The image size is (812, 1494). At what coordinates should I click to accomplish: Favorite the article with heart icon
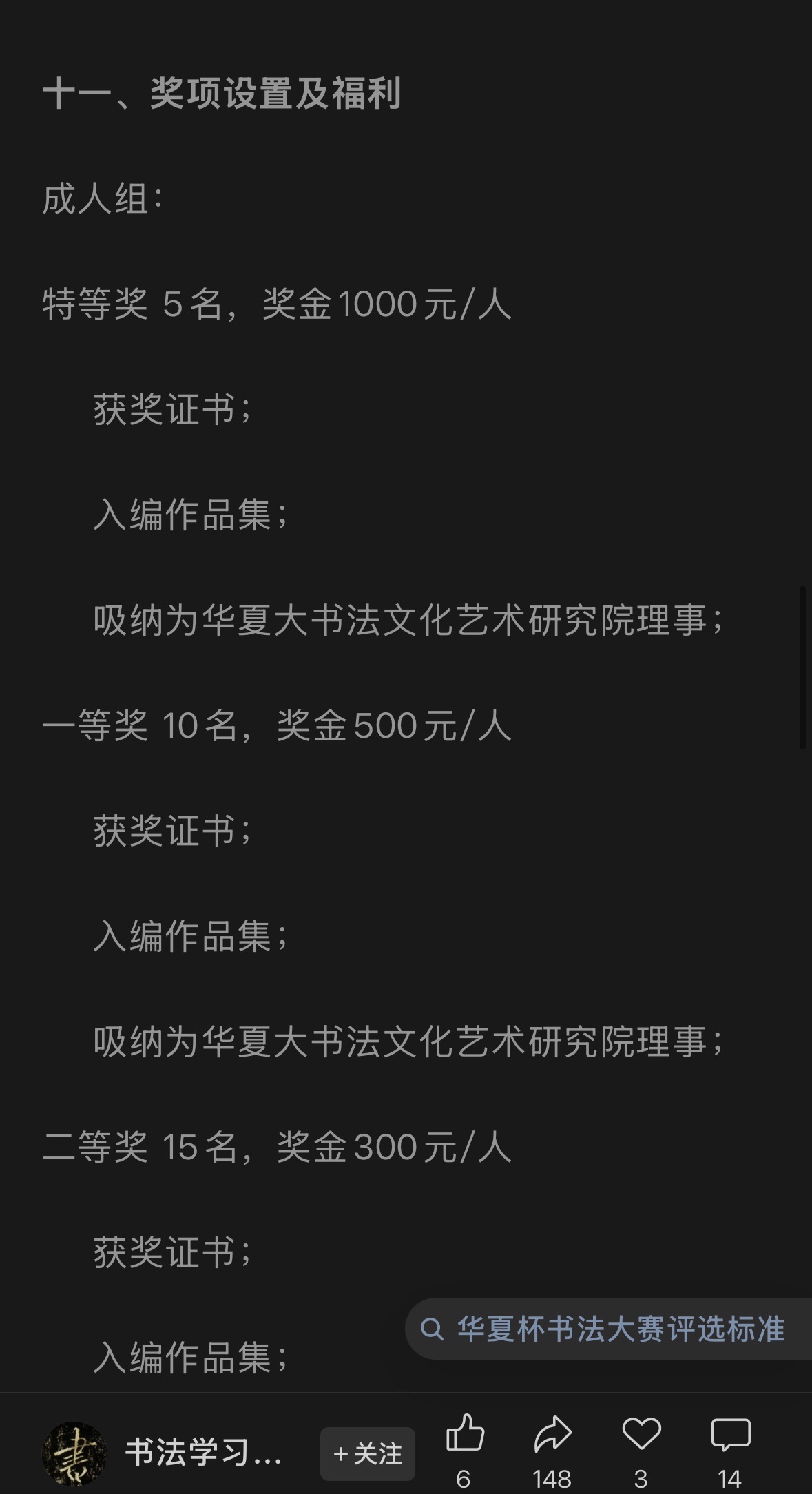[641, 1435]
